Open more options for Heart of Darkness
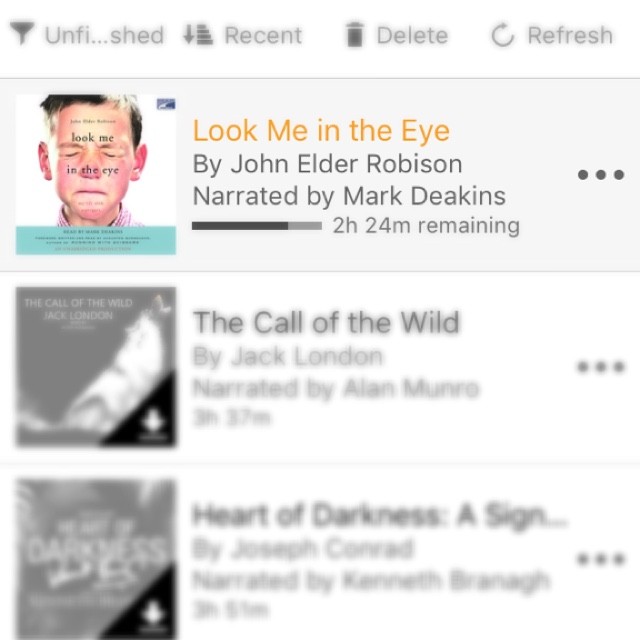640x640 pixels. 600,558
